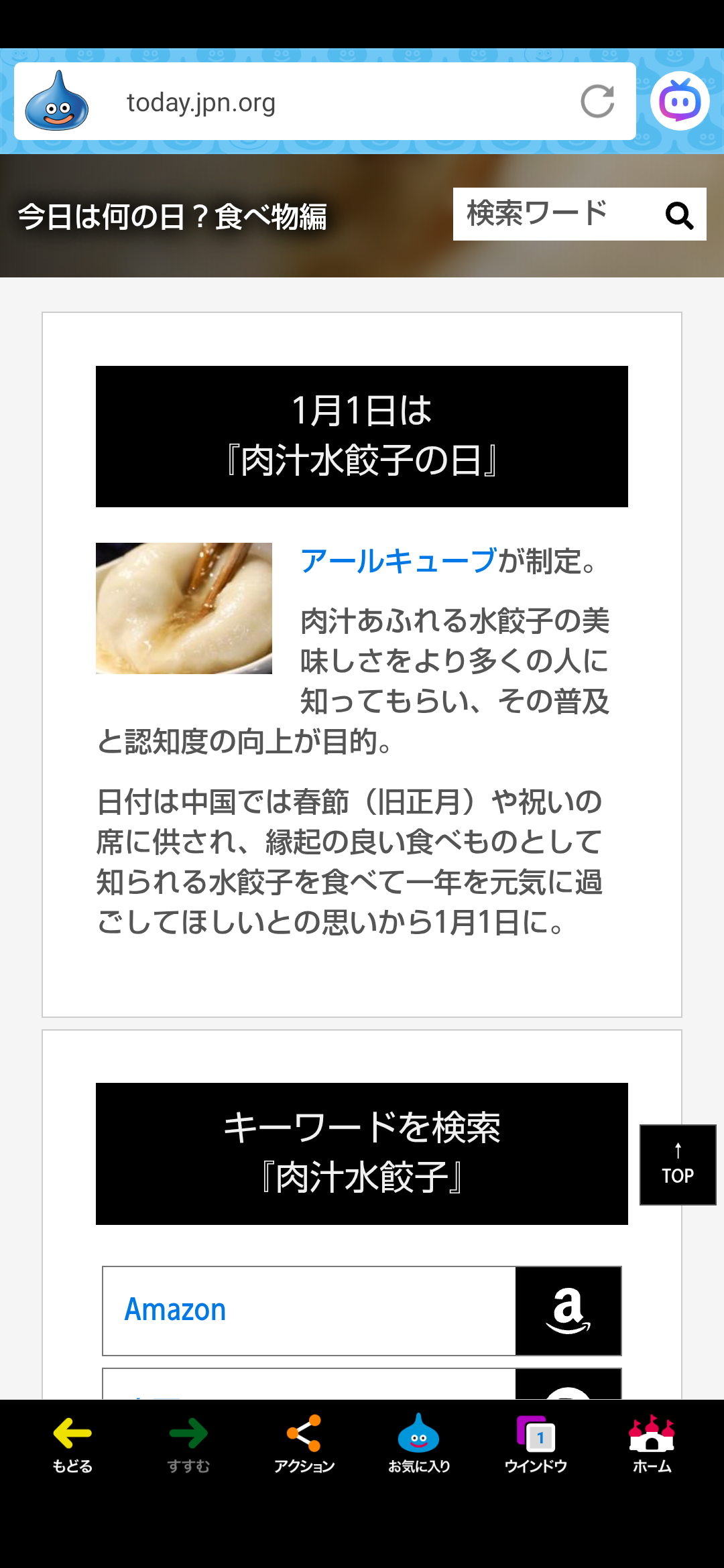This screenshot has height=1568, width=724.
Task: Go to ホーム home
Action: [x=652, y=1444]
